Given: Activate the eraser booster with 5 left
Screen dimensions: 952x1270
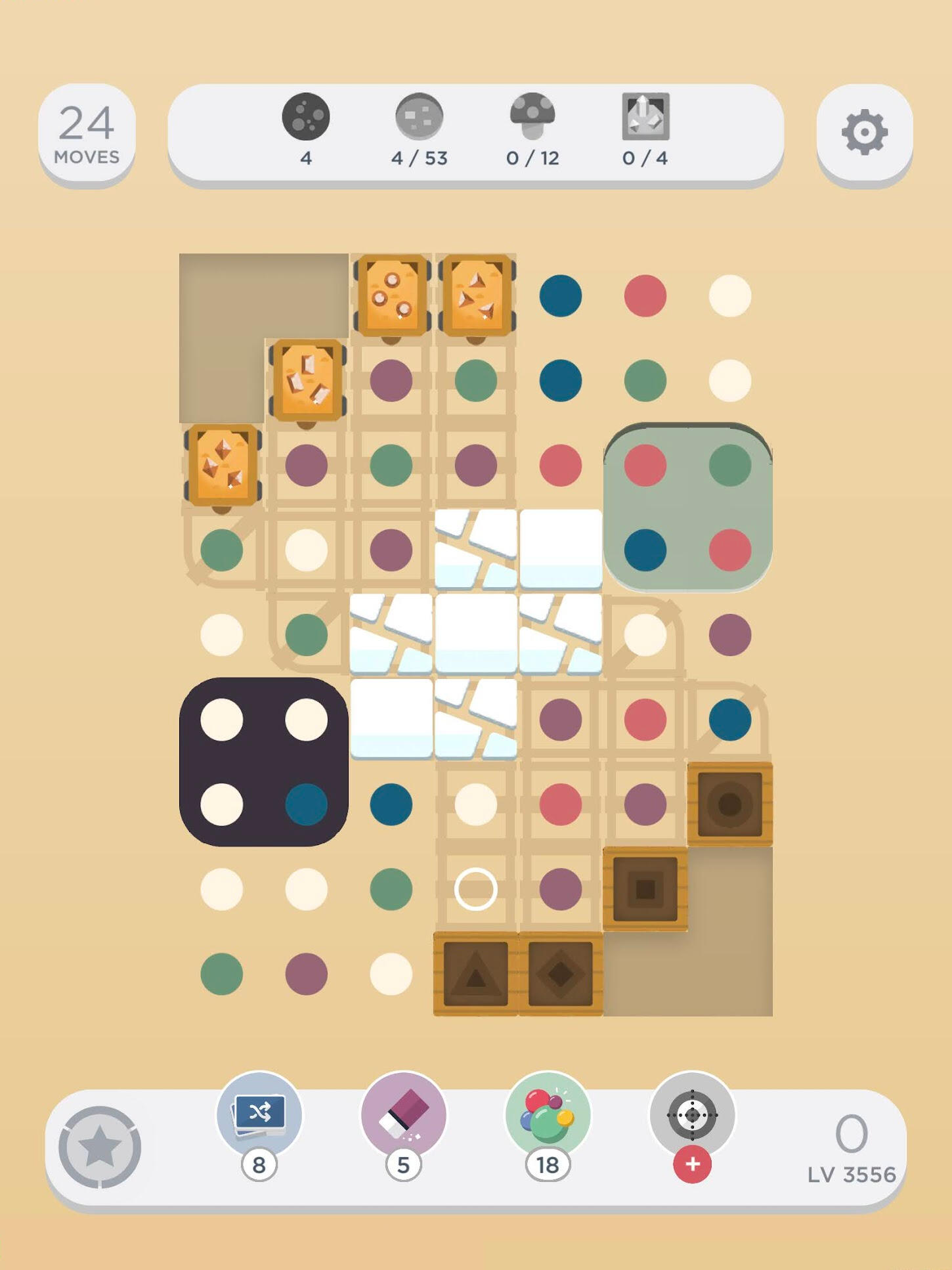Looking at the screenshot, I should (x=403, y=1116).
